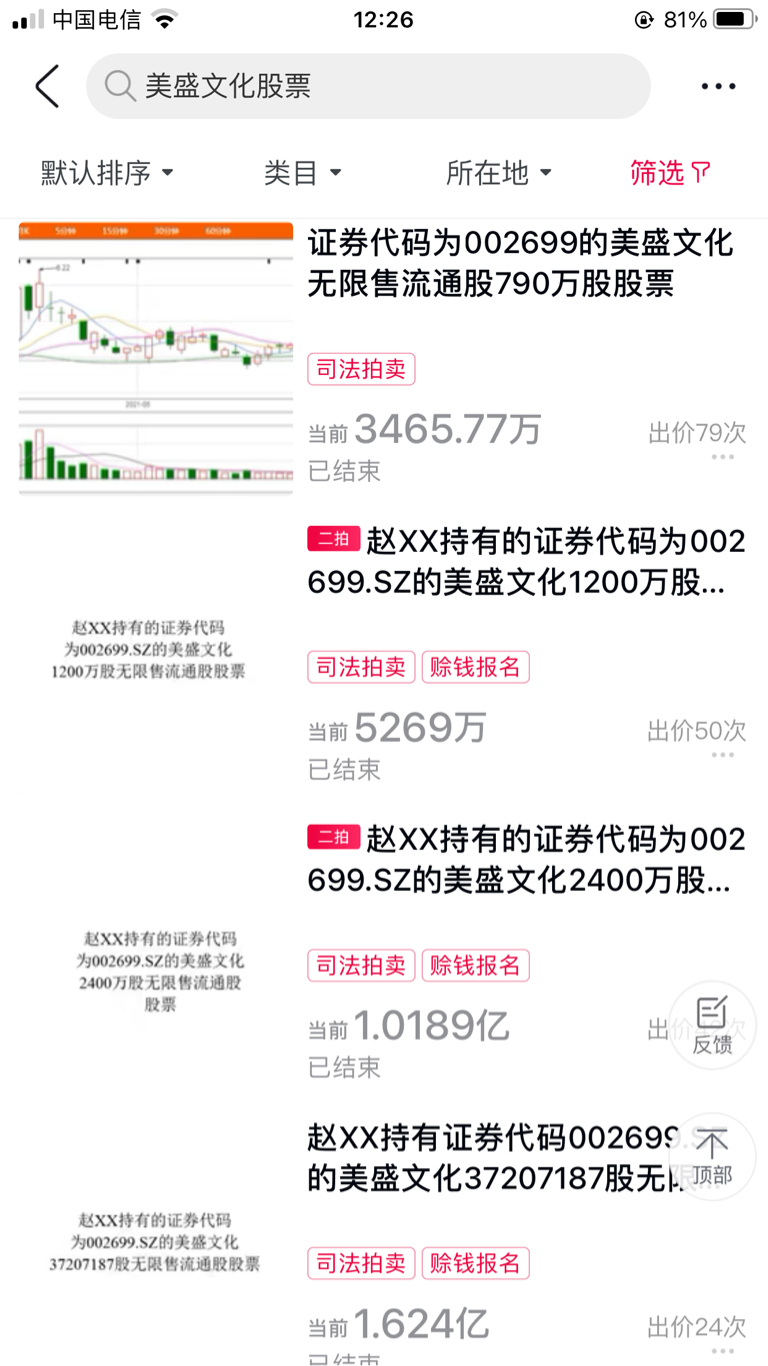The image size is (768, 1366).
Task: Tap the 二拍 badge on the 2400万股 listing
Action: click(334, 837)
